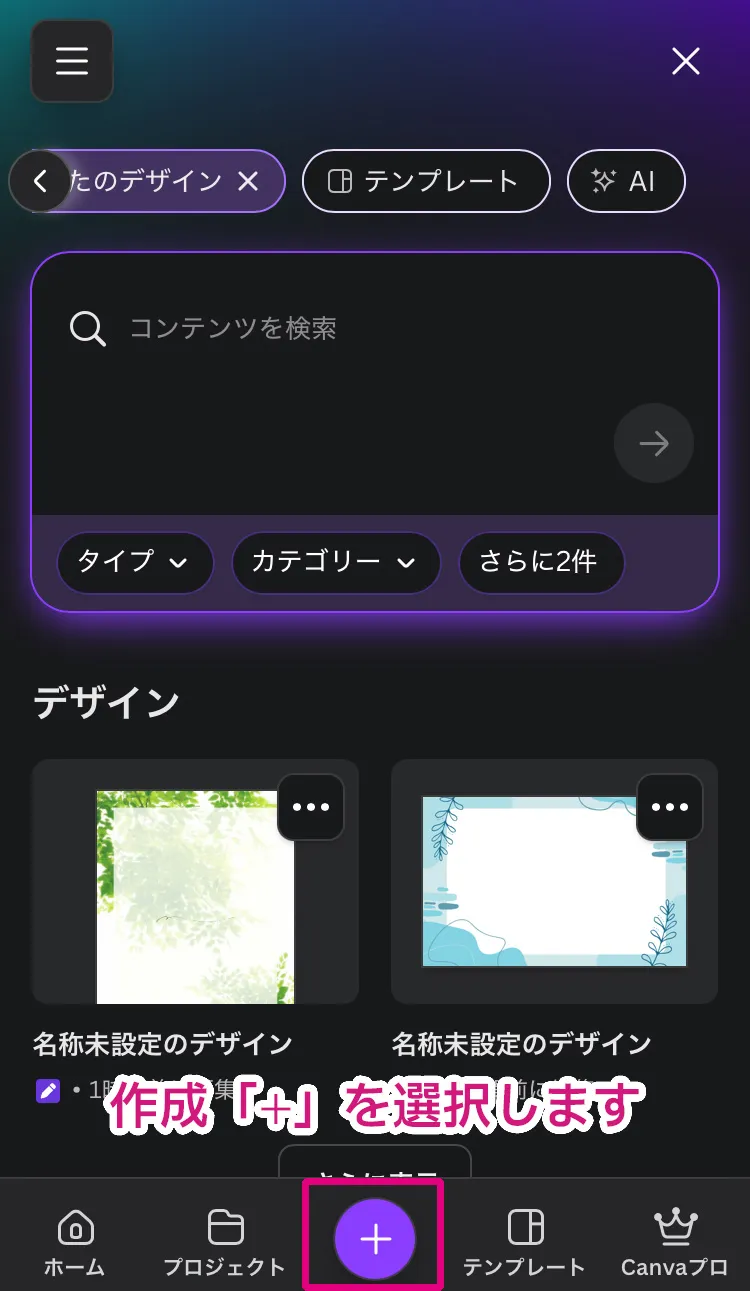
Task: Submit search with the arrow button
Action: coord(654,444)
